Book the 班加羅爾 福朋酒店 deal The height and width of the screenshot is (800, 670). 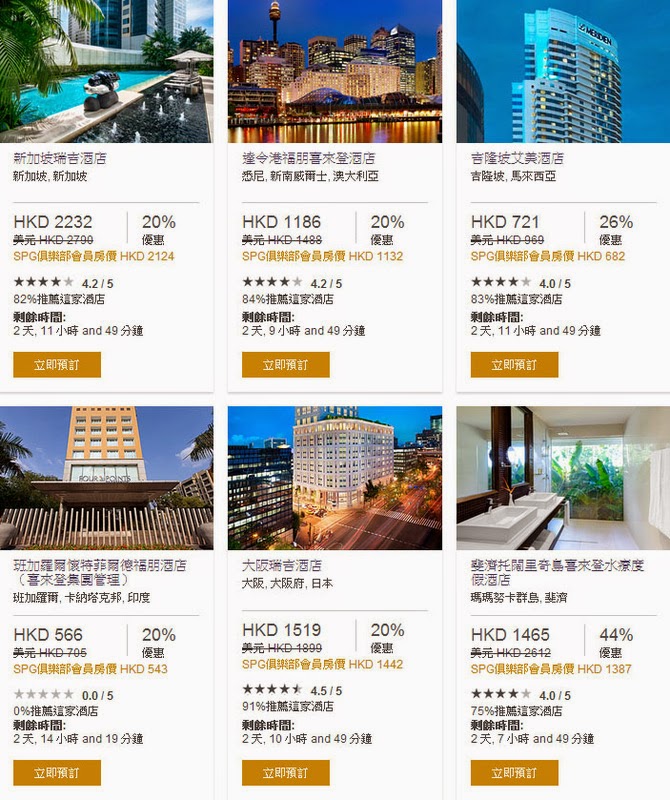57,772
